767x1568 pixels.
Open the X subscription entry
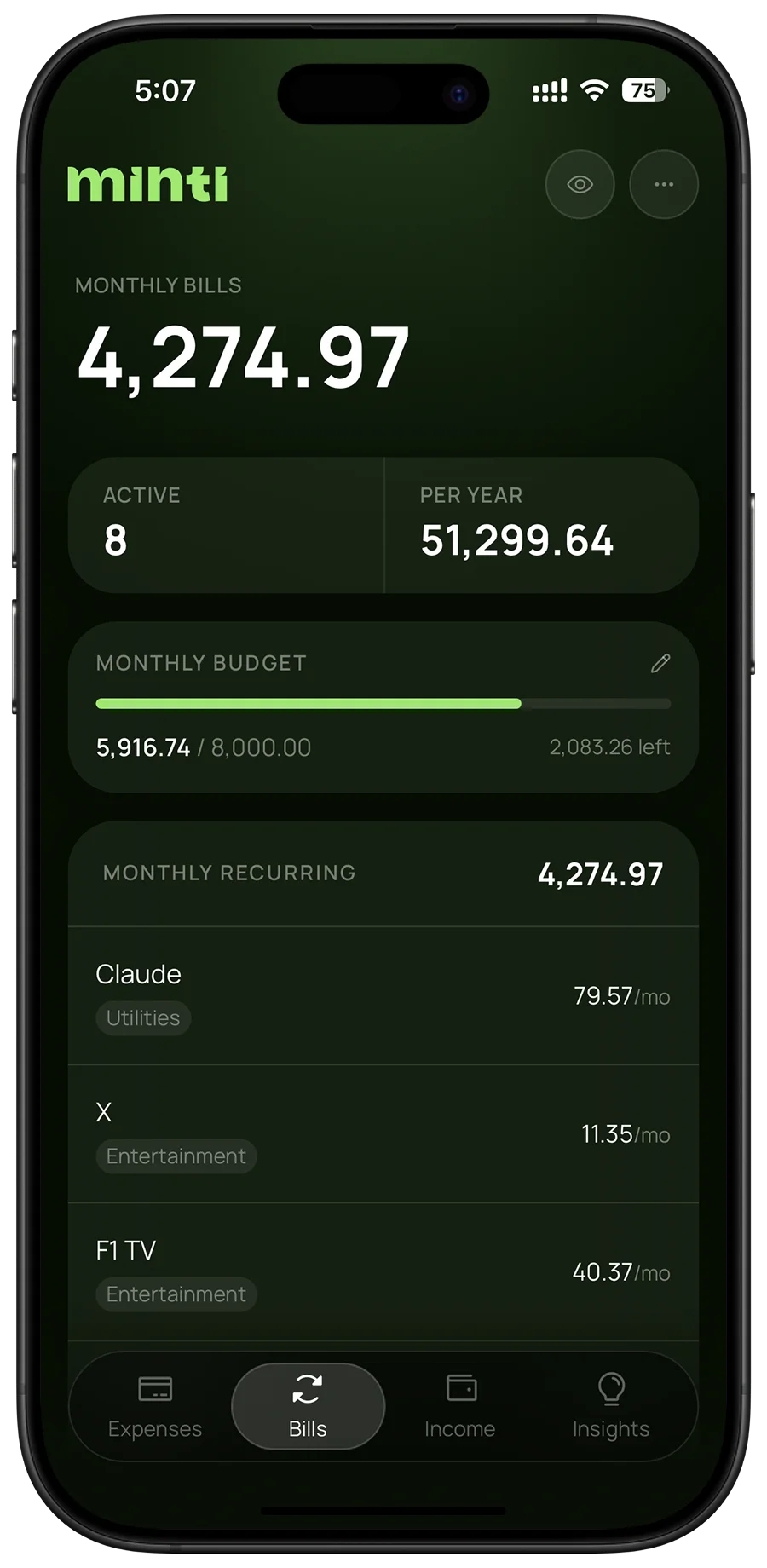(383, 1134)
